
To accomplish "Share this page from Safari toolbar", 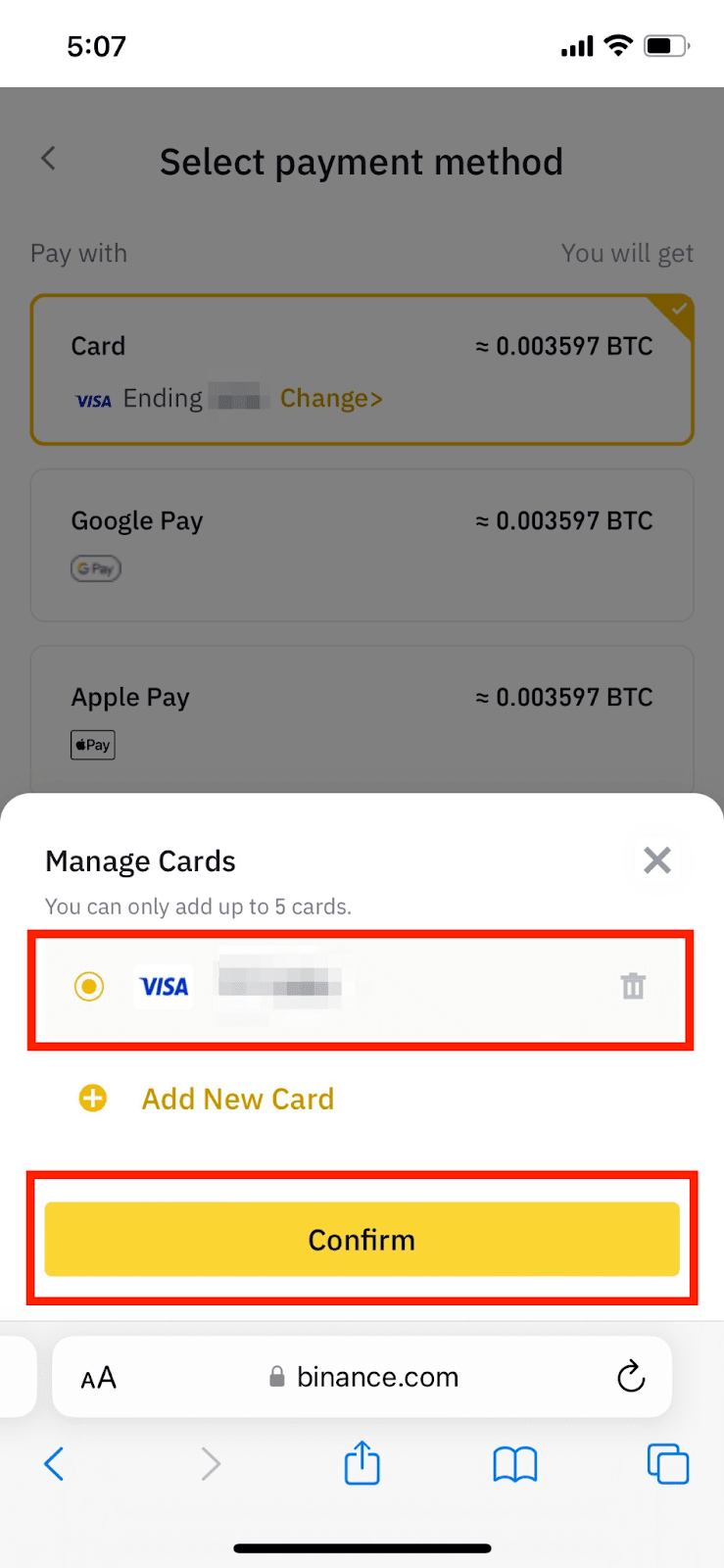I will (x=362, y=1462).
